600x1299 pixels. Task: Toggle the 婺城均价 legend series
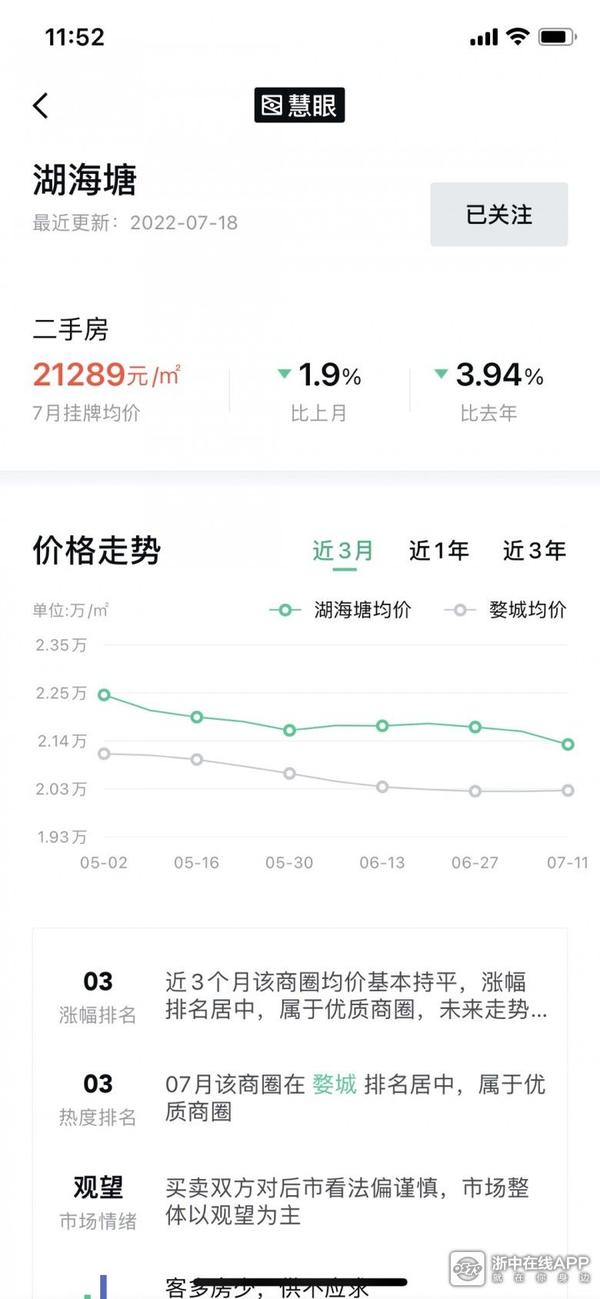tap(506, 610)
